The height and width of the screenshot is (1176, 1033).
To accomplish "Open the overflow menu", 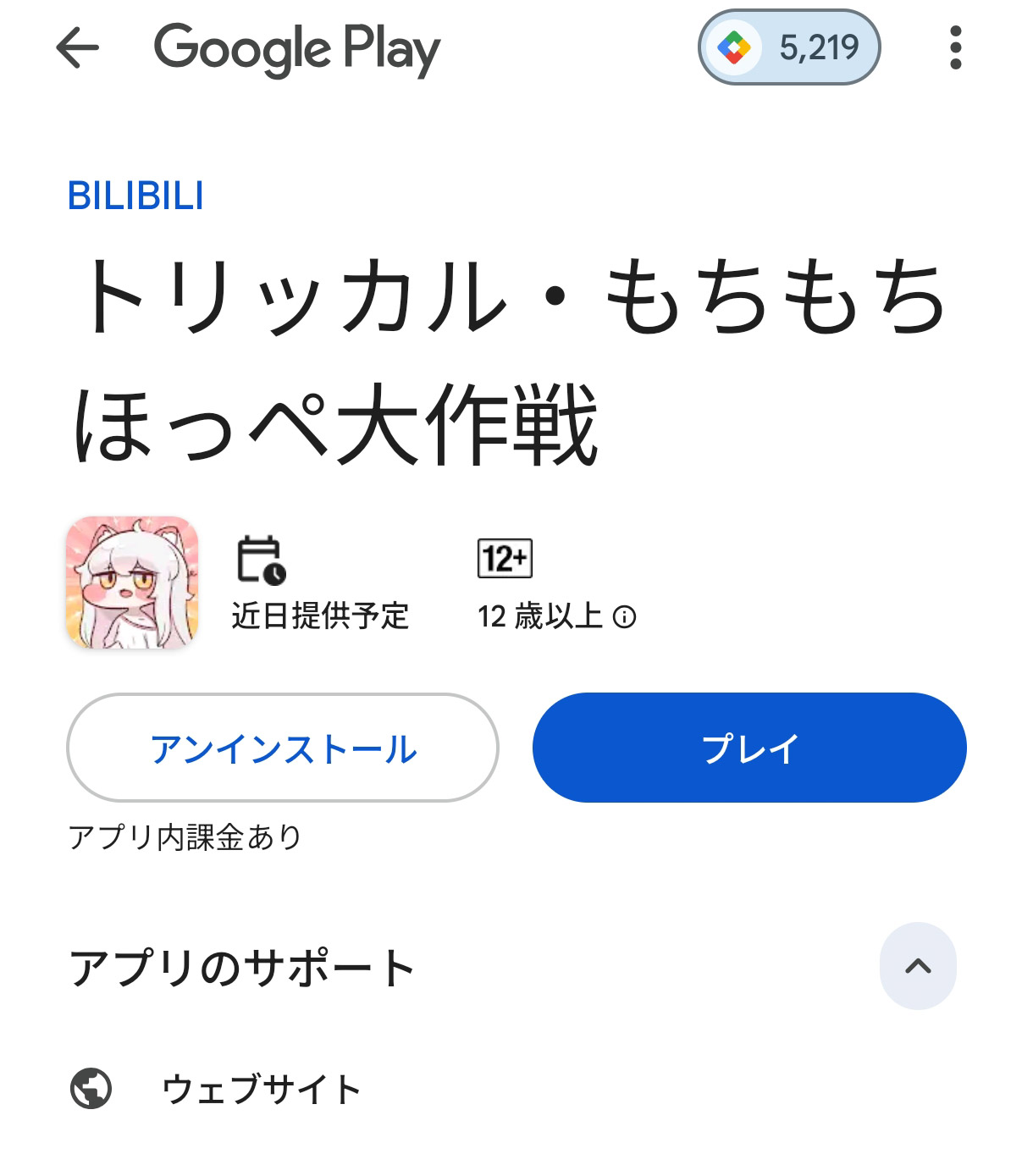I will click(x=955, y=47).
